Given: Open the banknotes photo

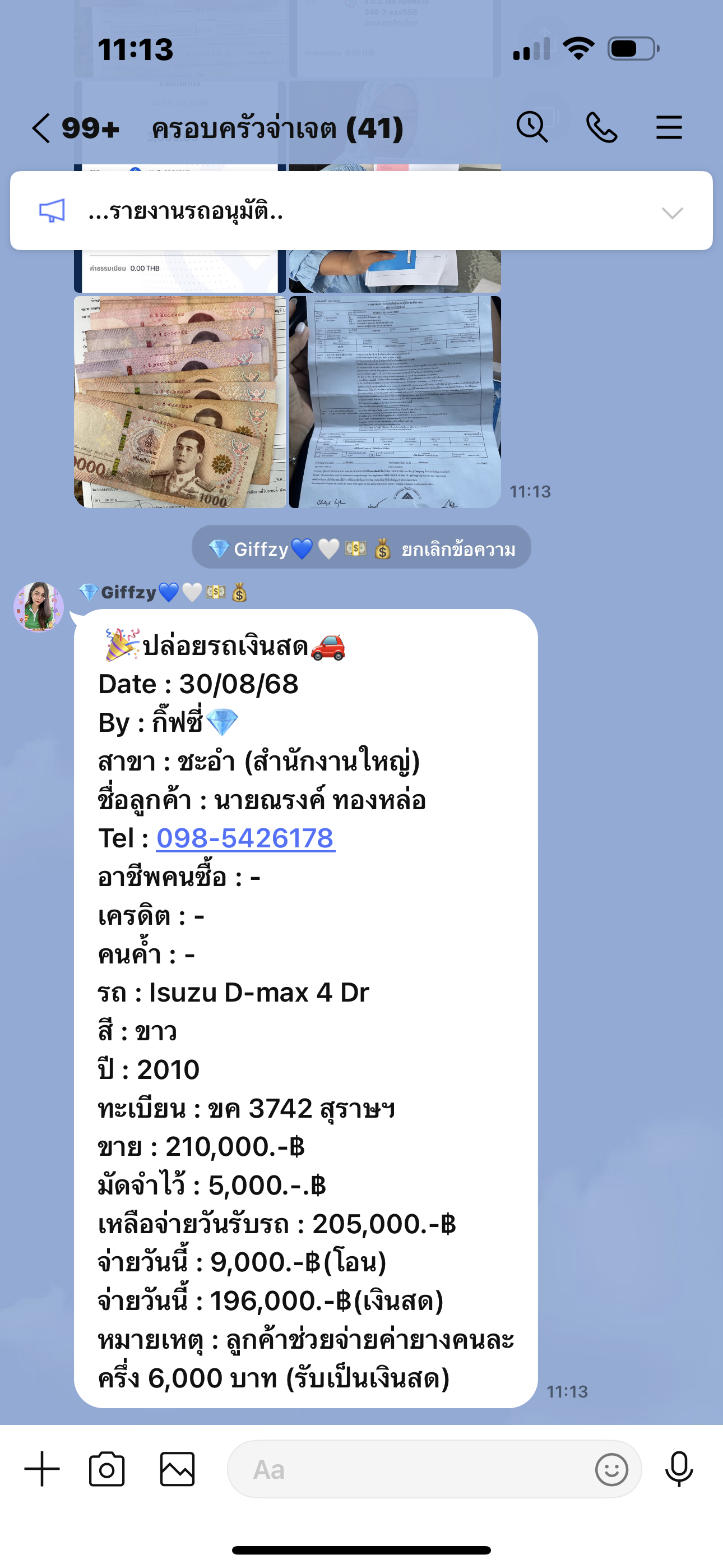Looking at the screenshot, I should pyautogui.click(x=179, y=402).
